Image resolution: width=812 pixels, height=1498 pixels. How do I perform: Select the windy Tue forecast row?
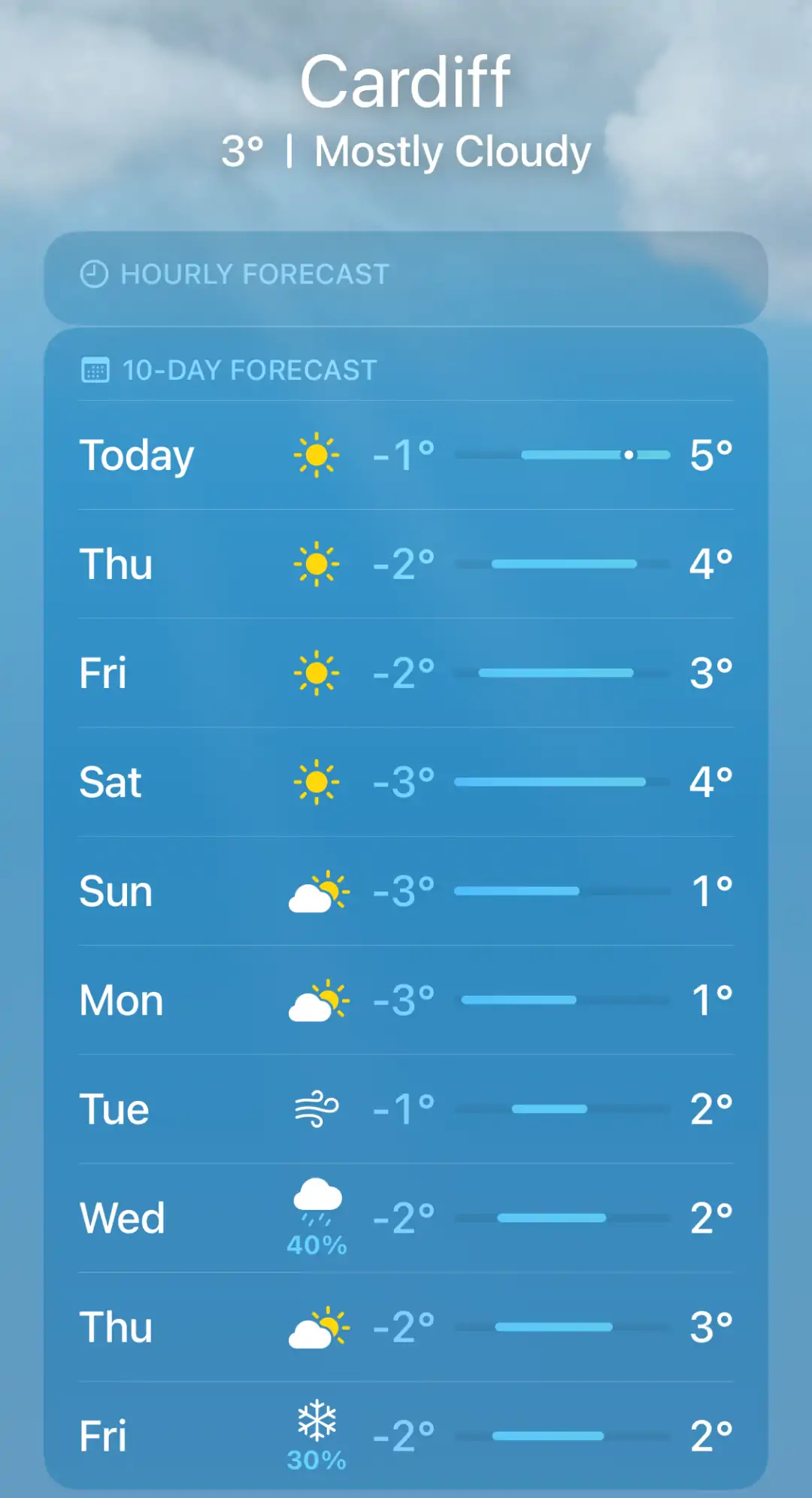coord(406,1109)
